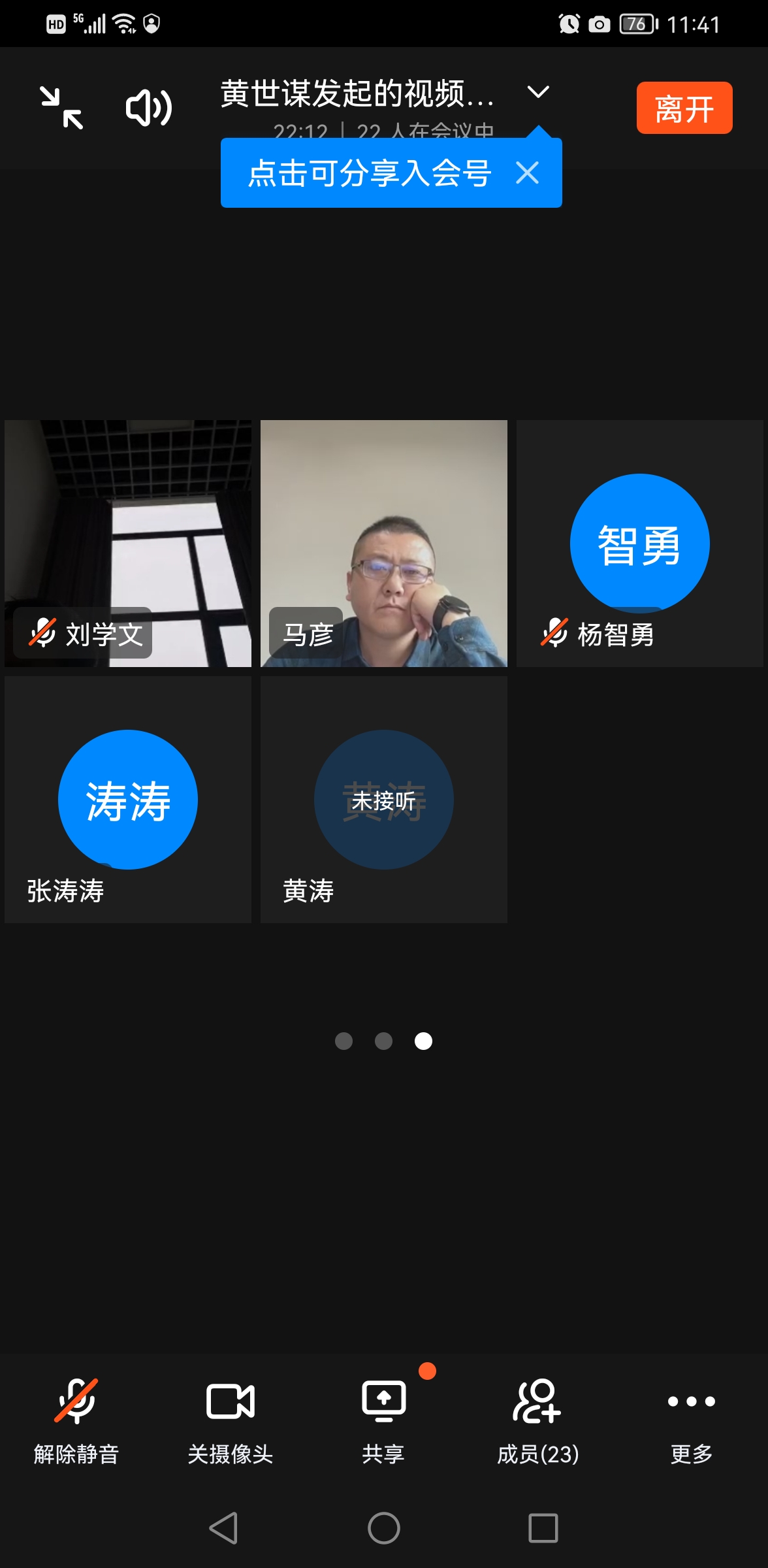Viewport: 768px width, 1568px height.
Task: Select 杨智勇's participant tile
Action: (x=639, y=543)
